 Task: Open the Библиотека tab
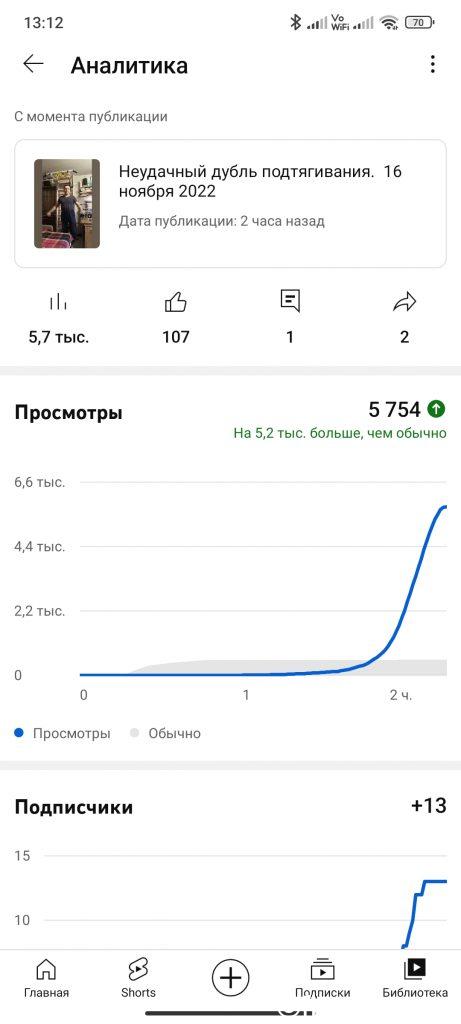tap(415, 978)
